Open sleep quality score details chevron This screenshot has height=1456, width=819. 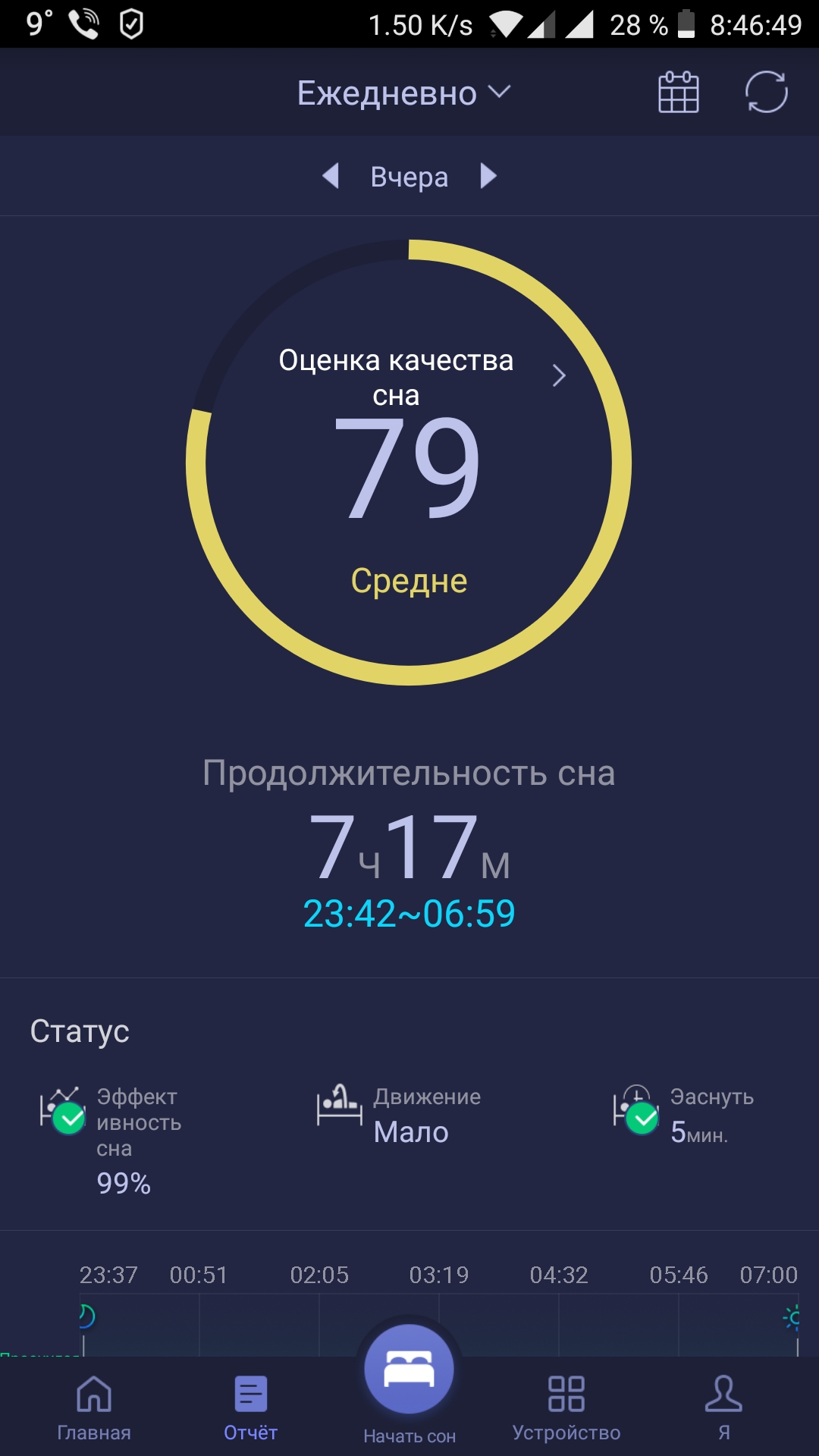click(559, 375)
